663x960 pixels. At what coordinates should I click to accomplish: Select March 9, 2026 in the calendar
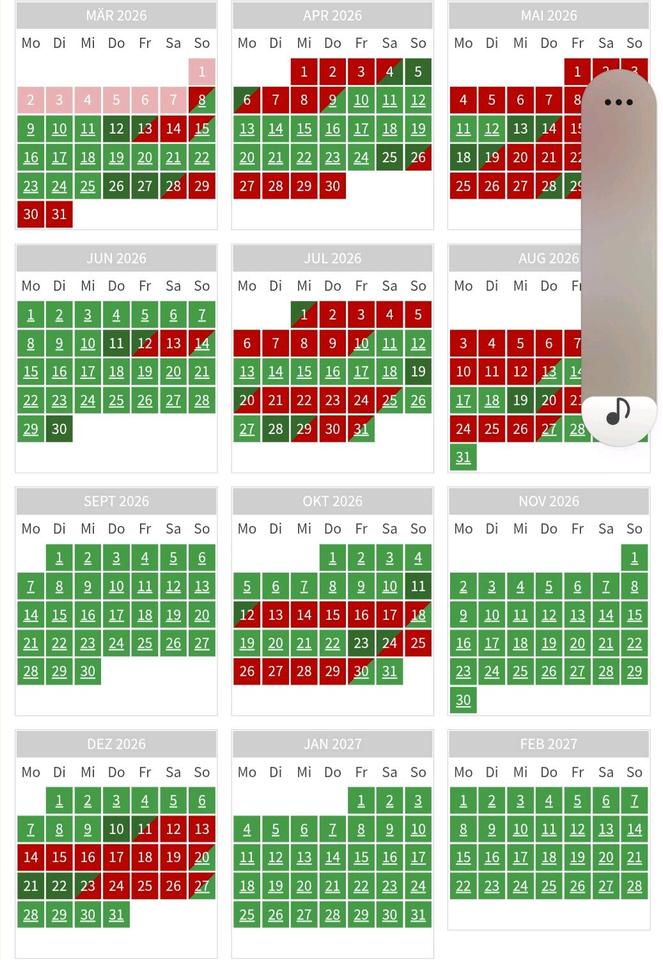(x=31, y=129)
